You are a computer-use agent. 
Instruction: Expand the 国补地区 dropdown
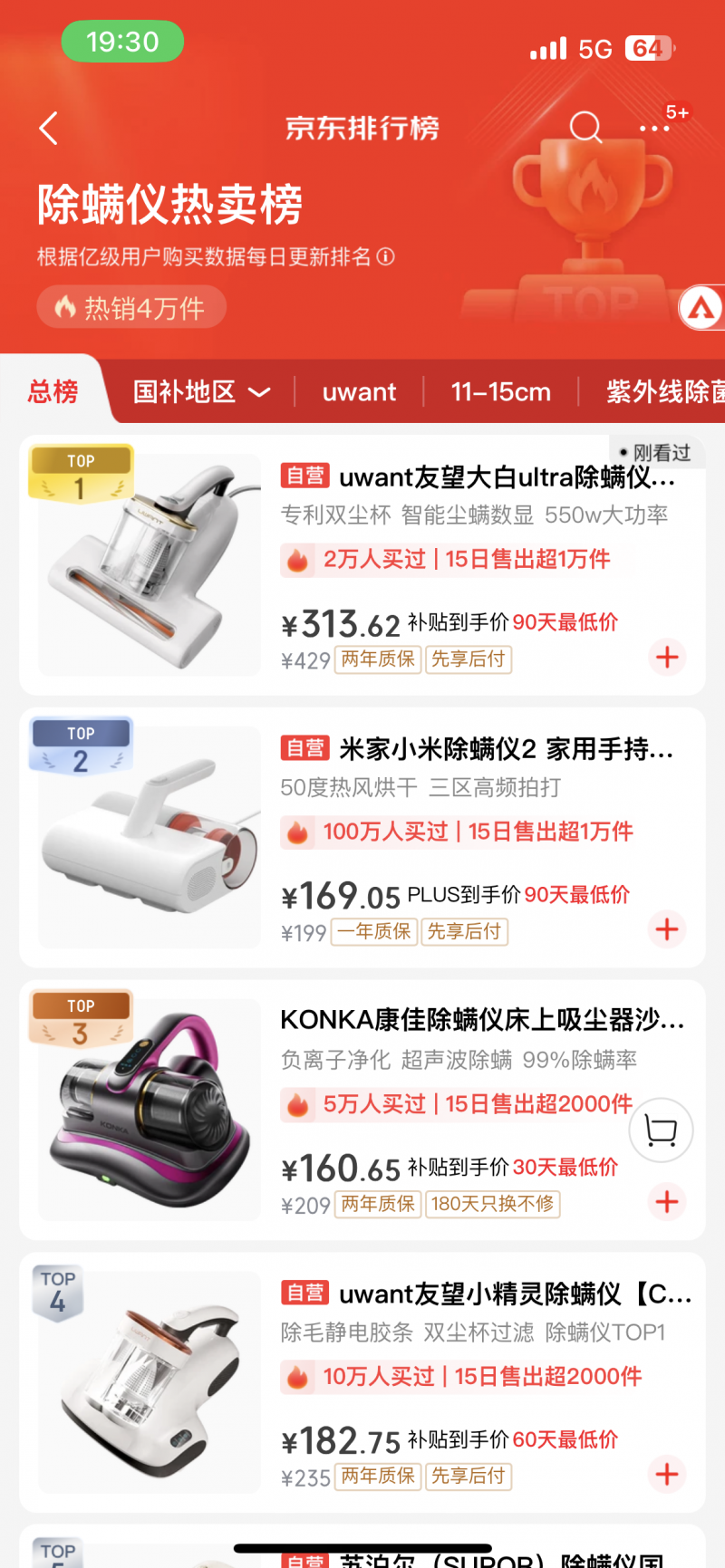click(x=201, y=392)
